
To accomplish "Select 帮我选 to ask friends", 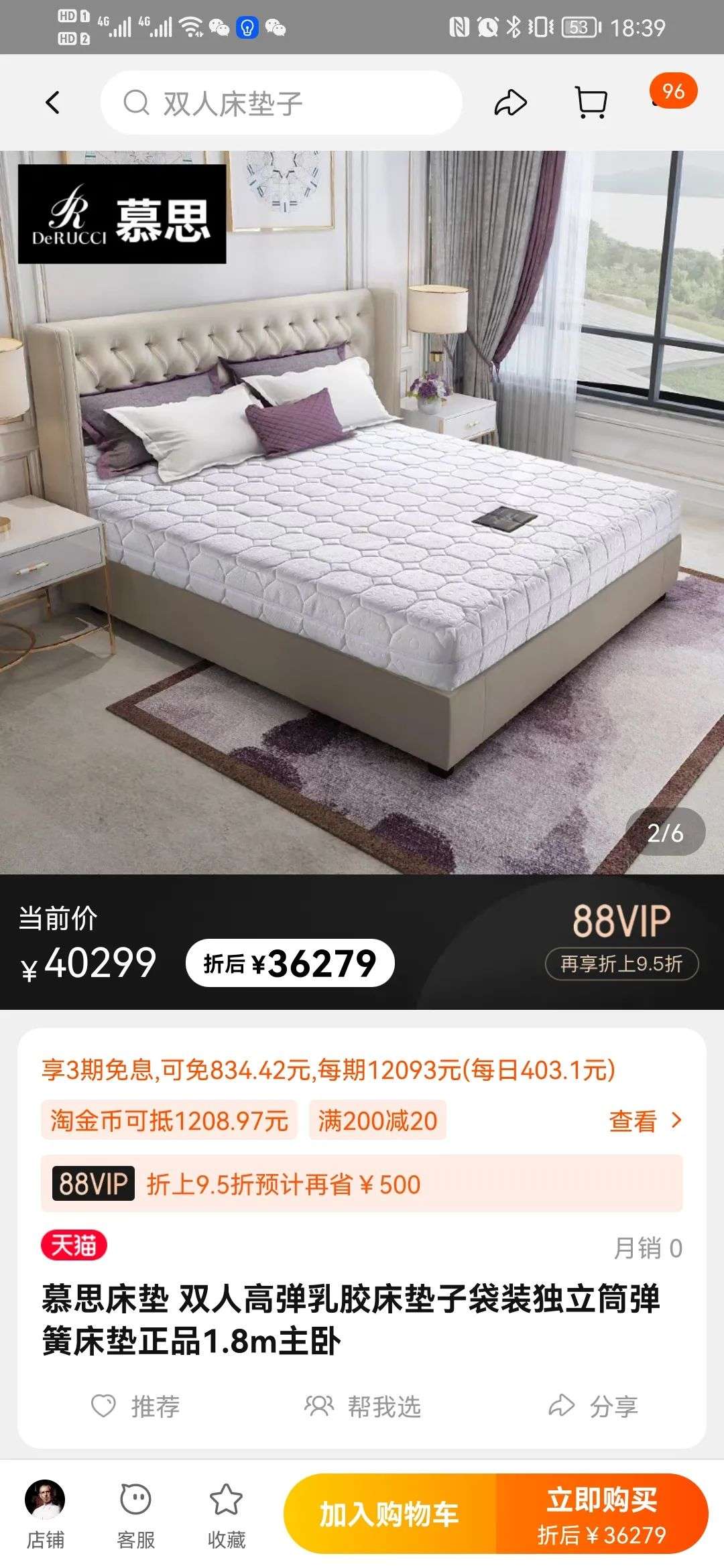I will pyautogui.click(x=363, y=1407).
